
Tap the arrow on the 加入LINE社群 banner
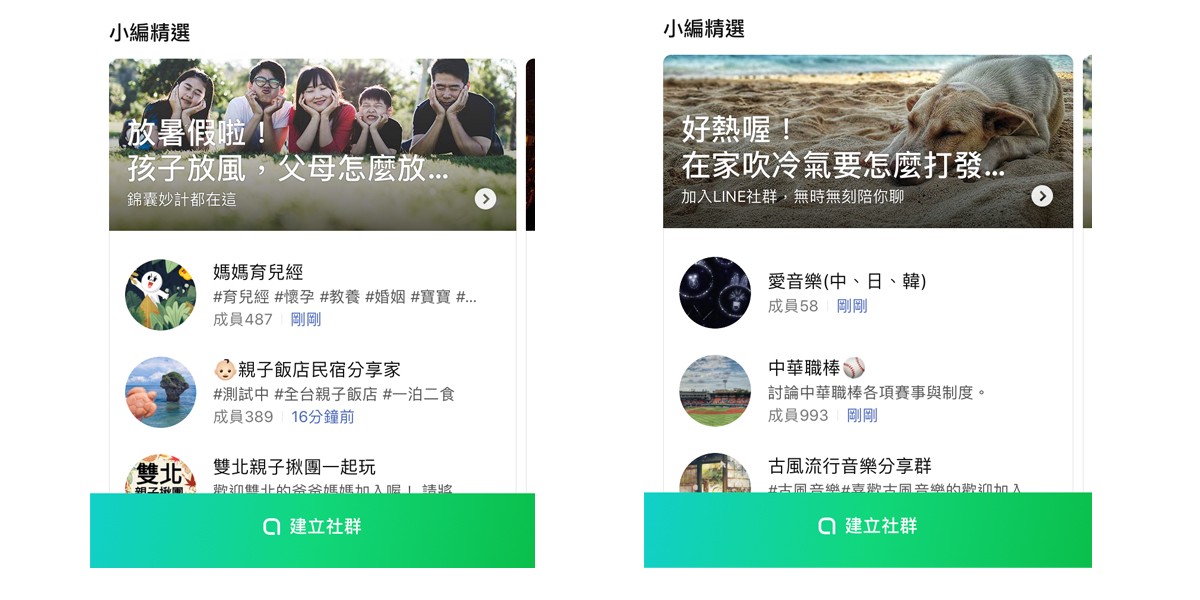tap(1042, 196)
